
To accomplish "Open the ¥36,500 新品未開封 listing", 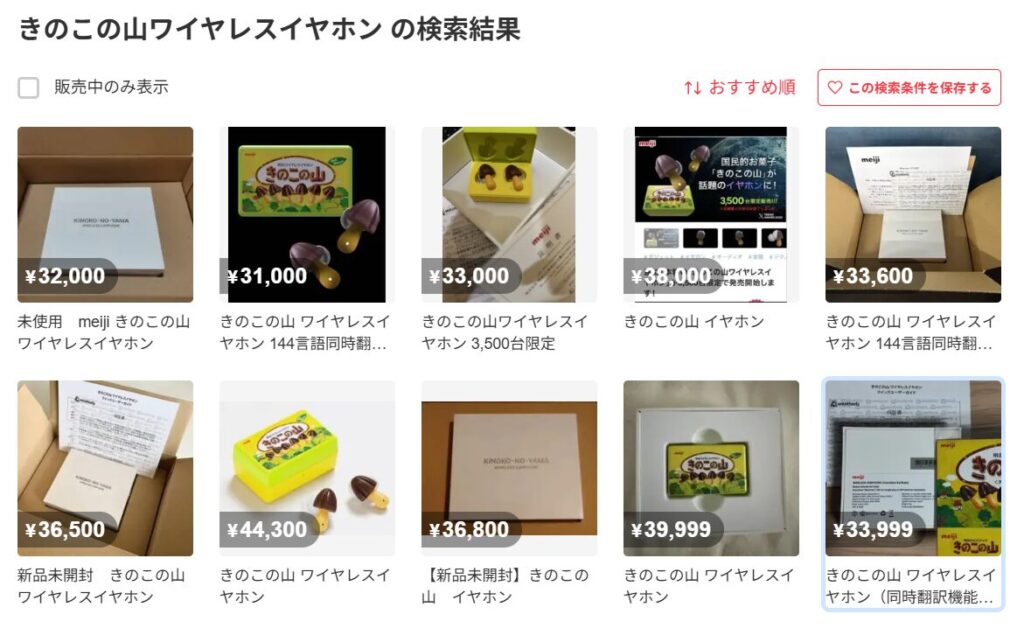I will [x=105, y=467].
